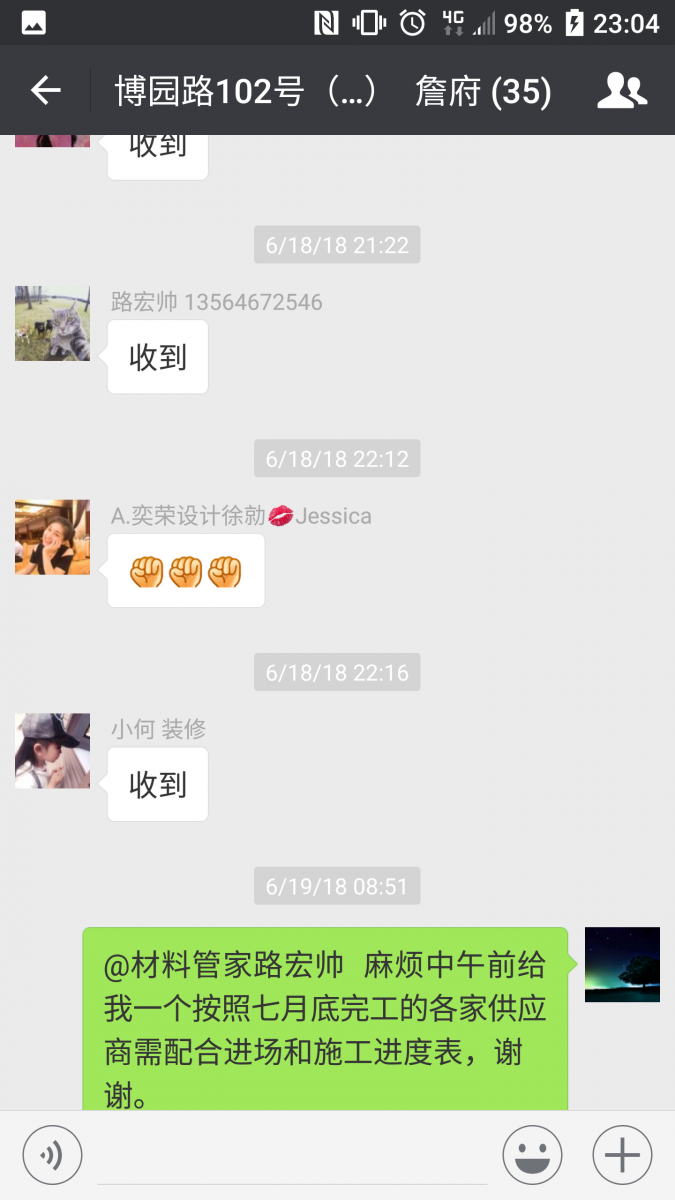Go back from the group chat
Image resolution: width=675 pixels, height=1200 pixels.
coord(46,91)
